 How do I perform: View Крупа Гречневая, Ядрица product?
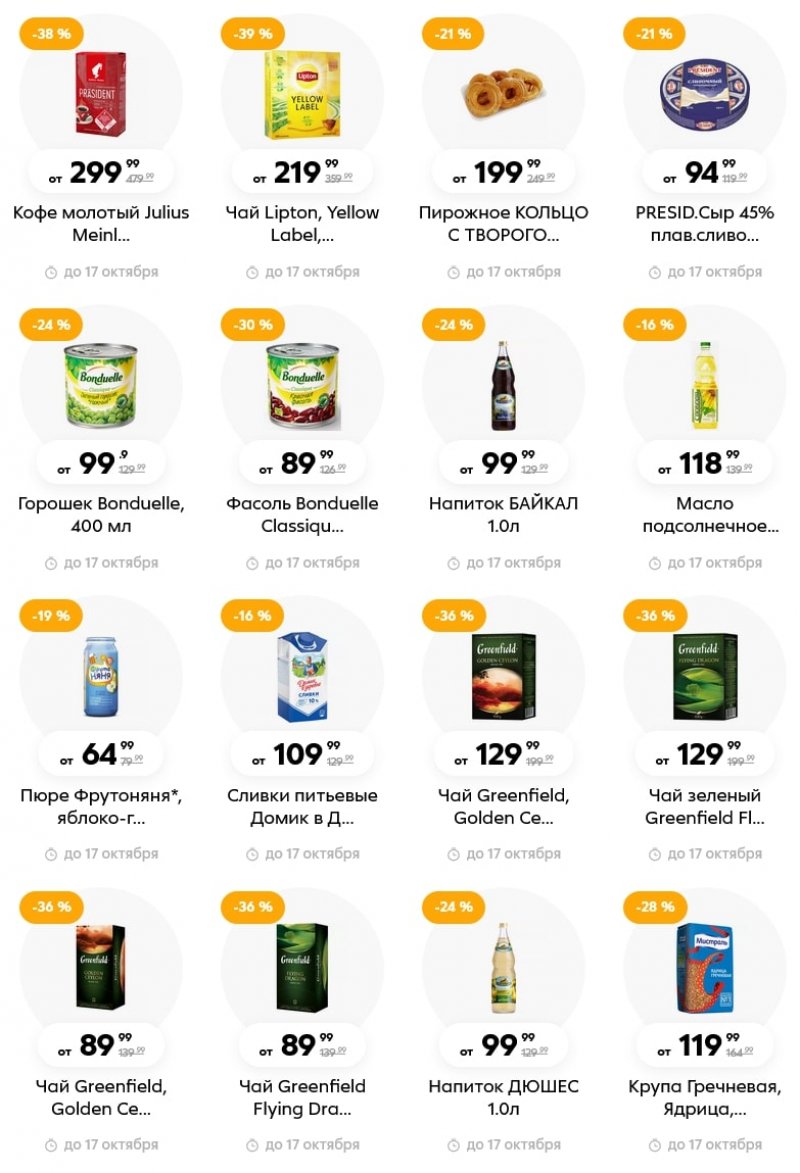(704, 968)
